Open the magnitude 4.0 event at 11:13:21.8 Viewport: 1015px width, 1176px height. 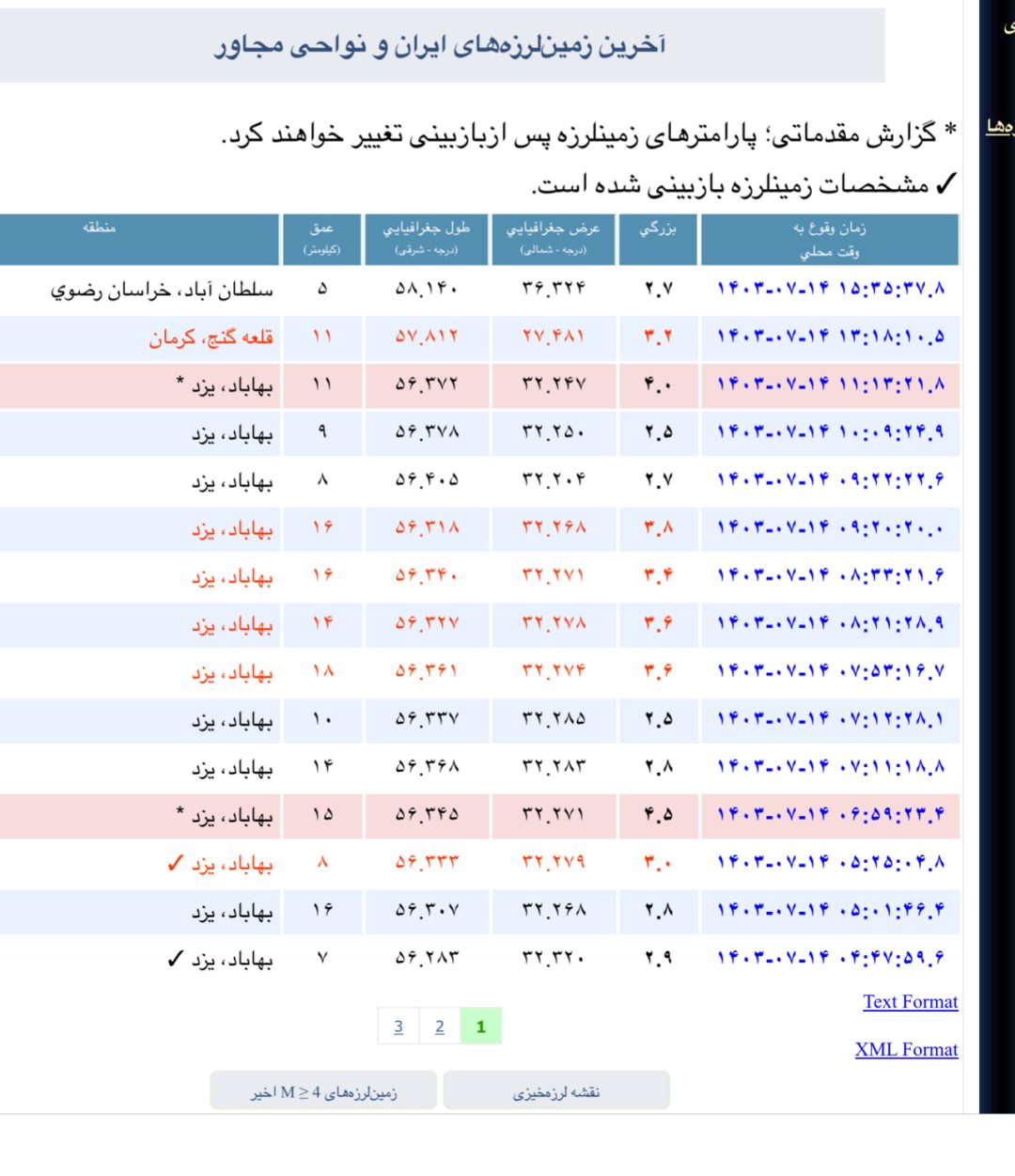point(830,384)
